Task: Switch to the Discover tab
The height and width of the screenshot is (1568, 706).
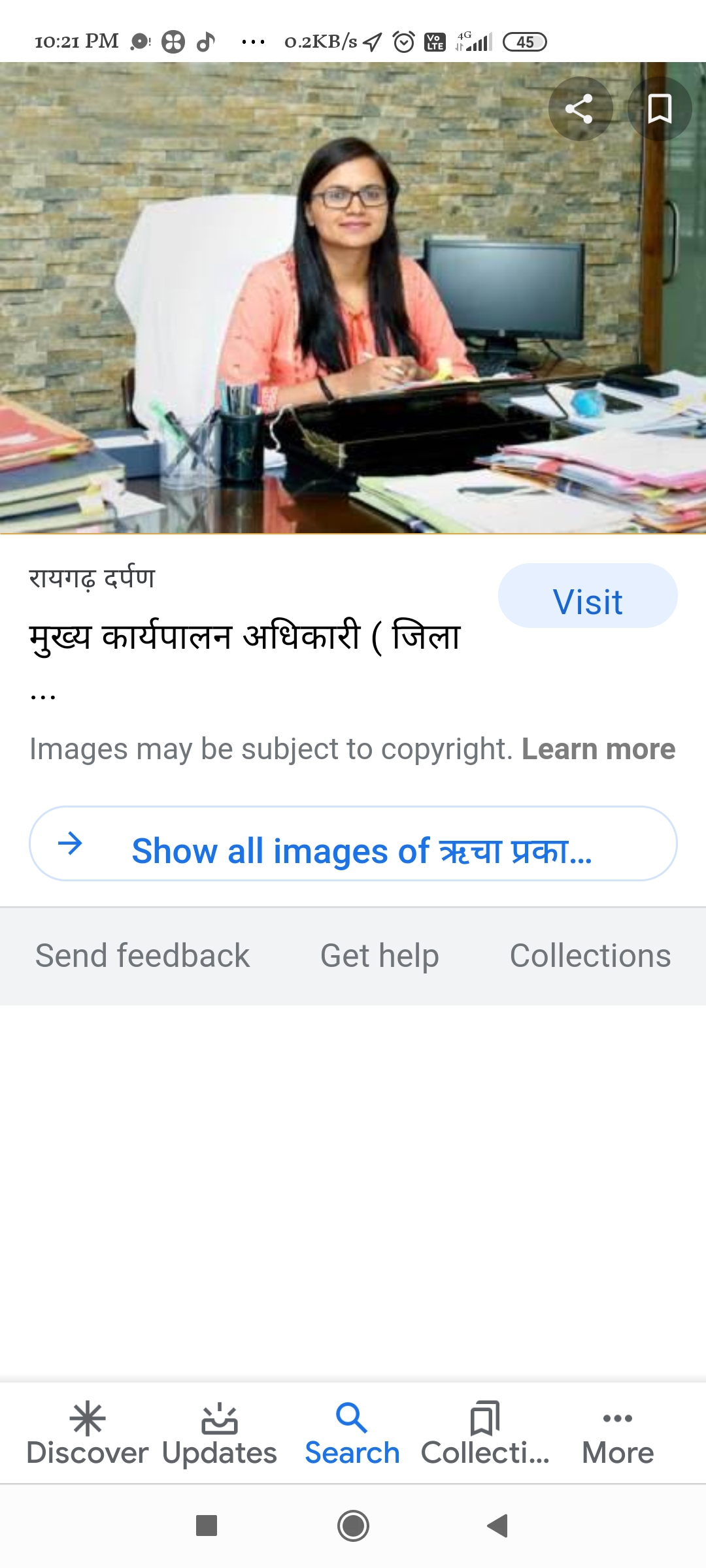Action: click(87, 1434)
